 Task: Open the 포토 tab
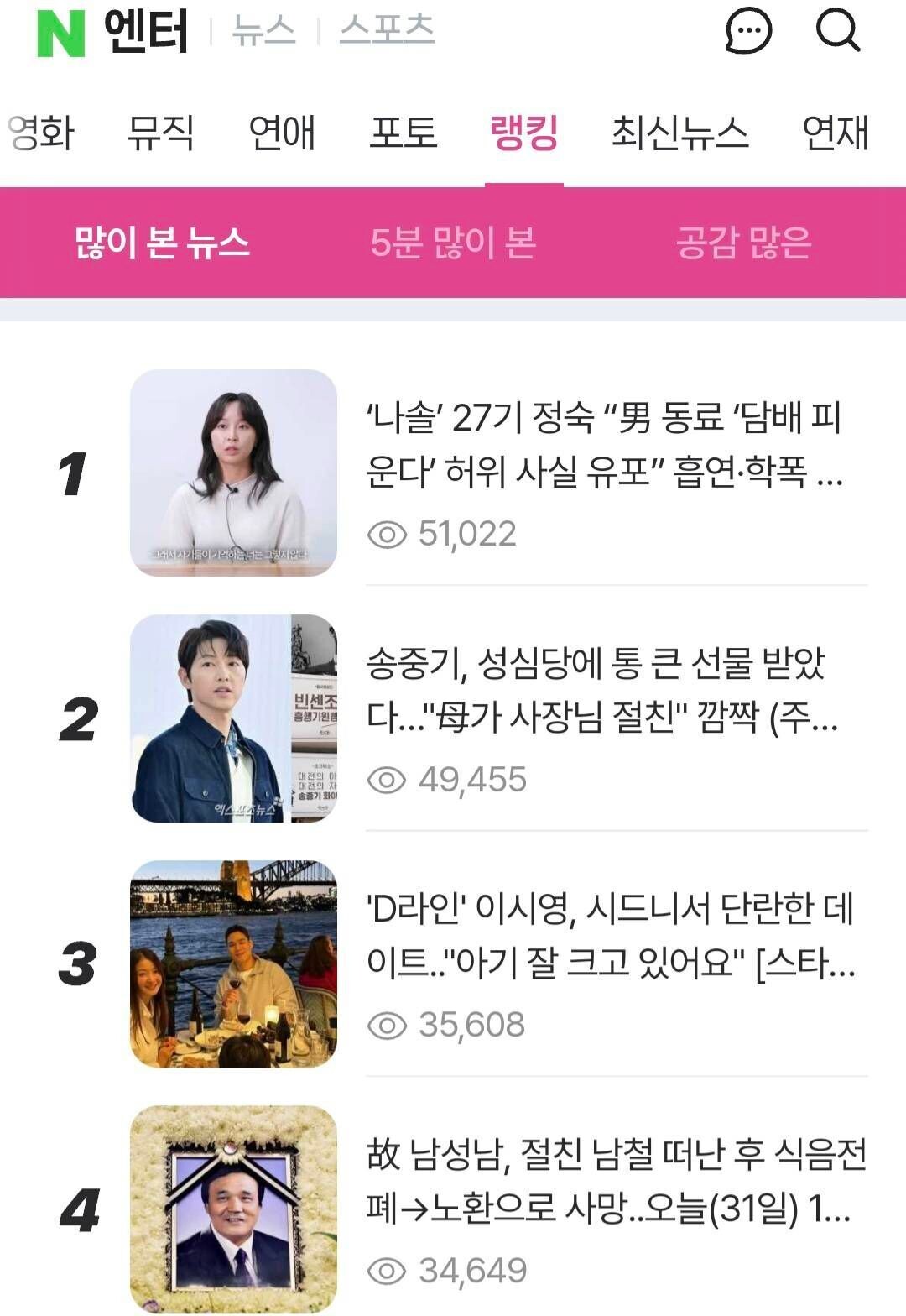tap(403, 132)
